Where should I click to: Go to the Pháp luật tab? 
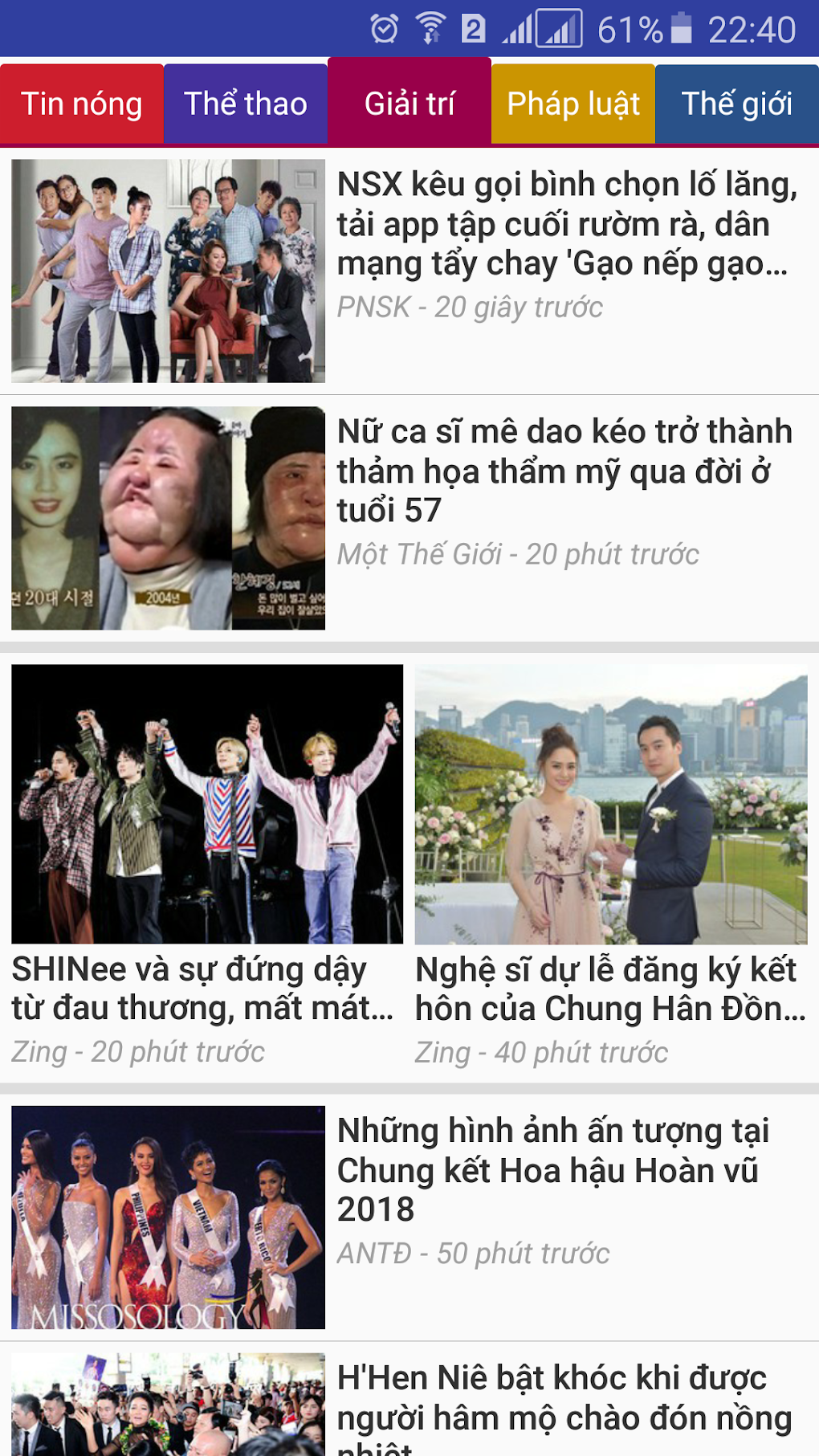(x=573, y=104)
